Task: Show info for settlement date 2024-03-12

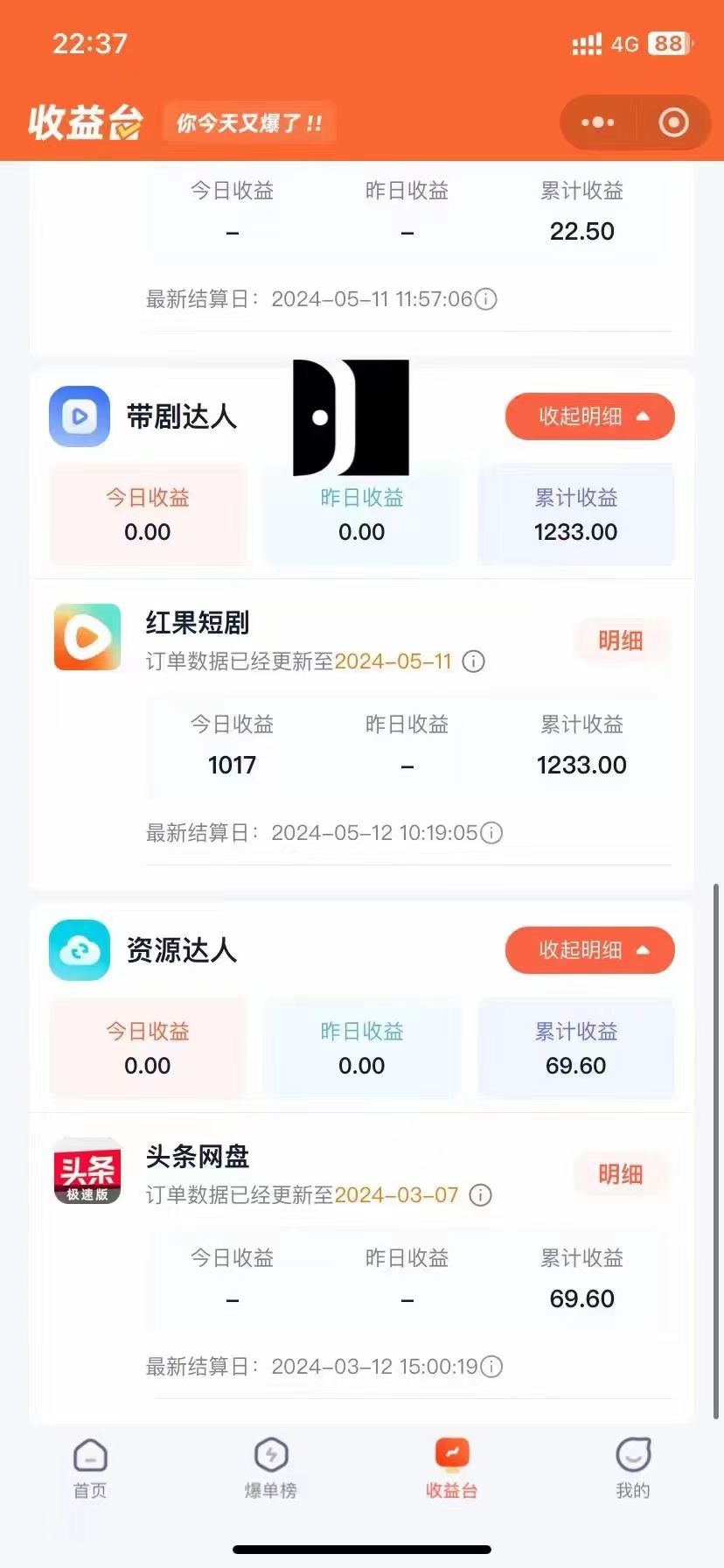Action: click(492, 1367)
